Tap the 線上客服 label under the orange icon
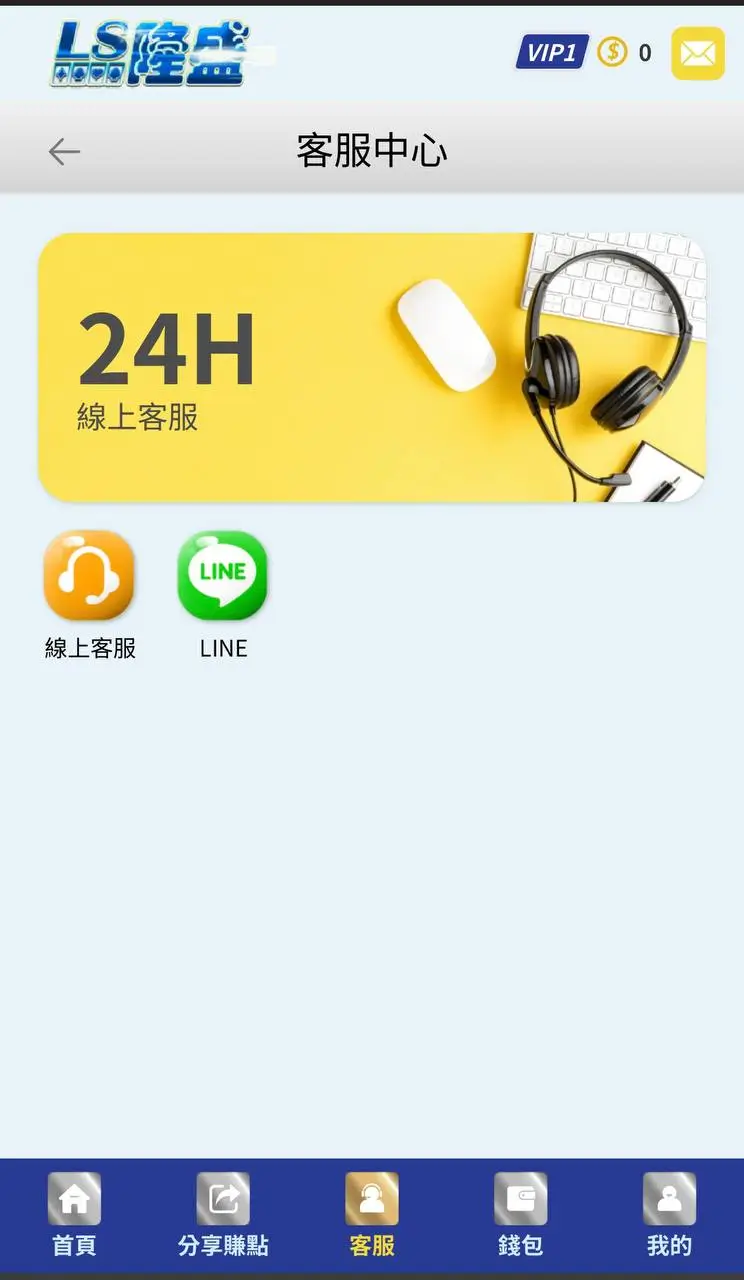Image resolution: width=744 pixels, height=1280 pixels. click(x=90, y=647)
